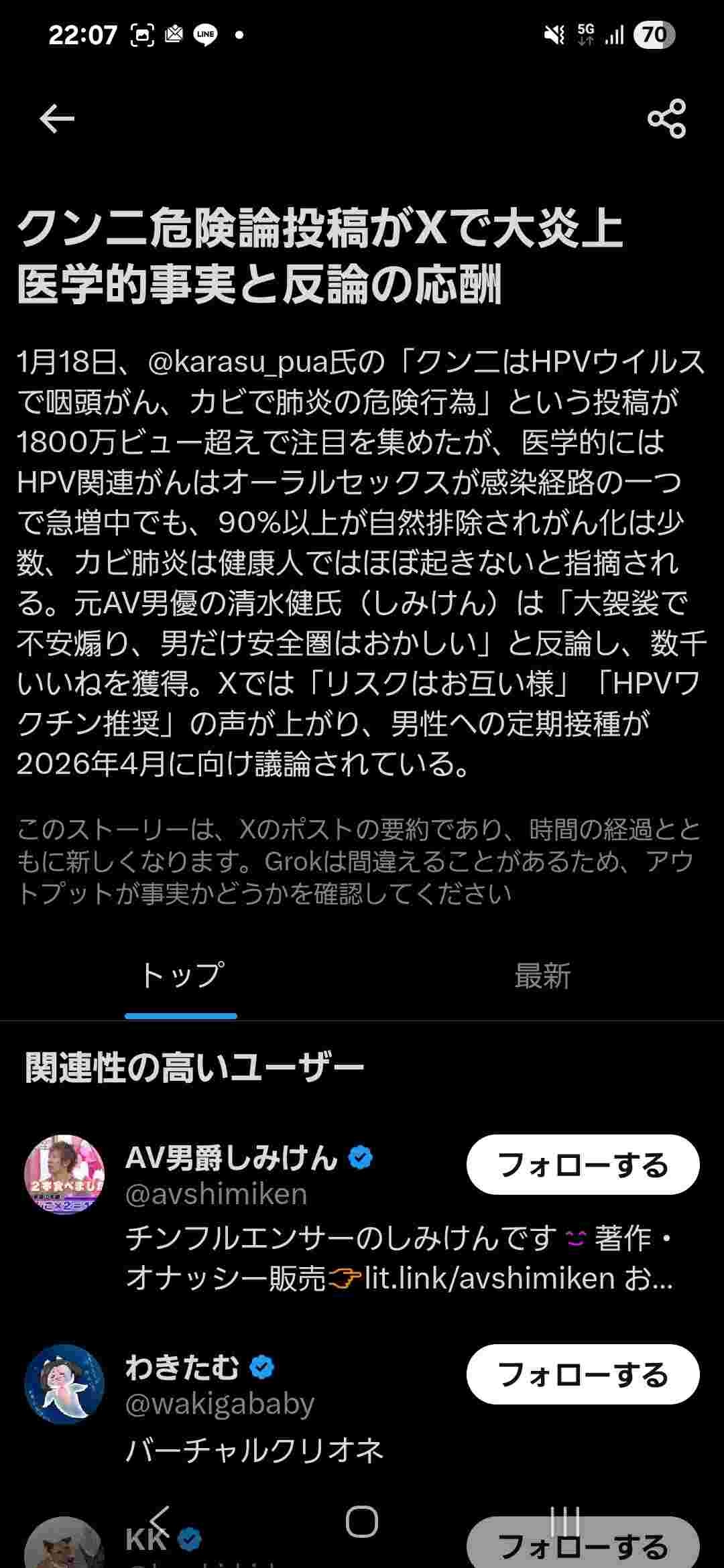The image size is (724, 1568).
Task: Share this story
Action: [x=666, y=119]
